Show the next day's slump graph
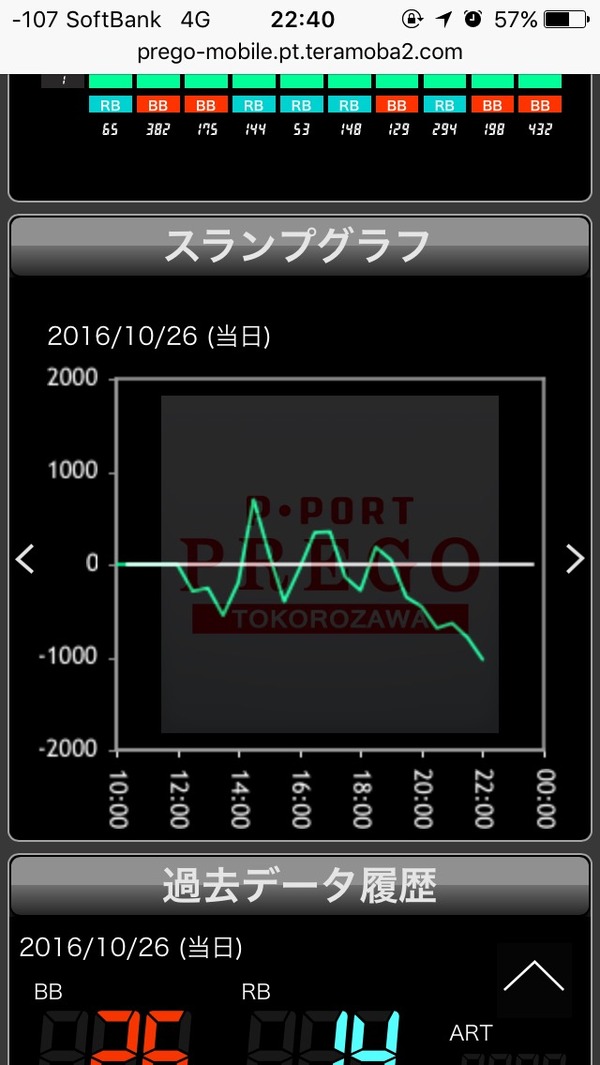 [575, 560]
